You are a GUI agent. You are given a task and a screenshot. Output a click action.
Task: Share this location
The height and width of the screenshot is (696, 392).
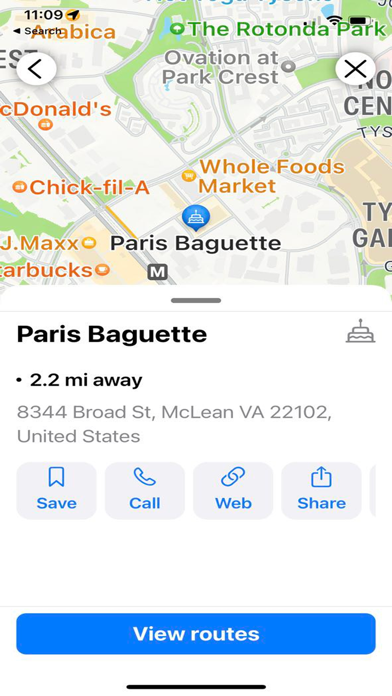321,490
